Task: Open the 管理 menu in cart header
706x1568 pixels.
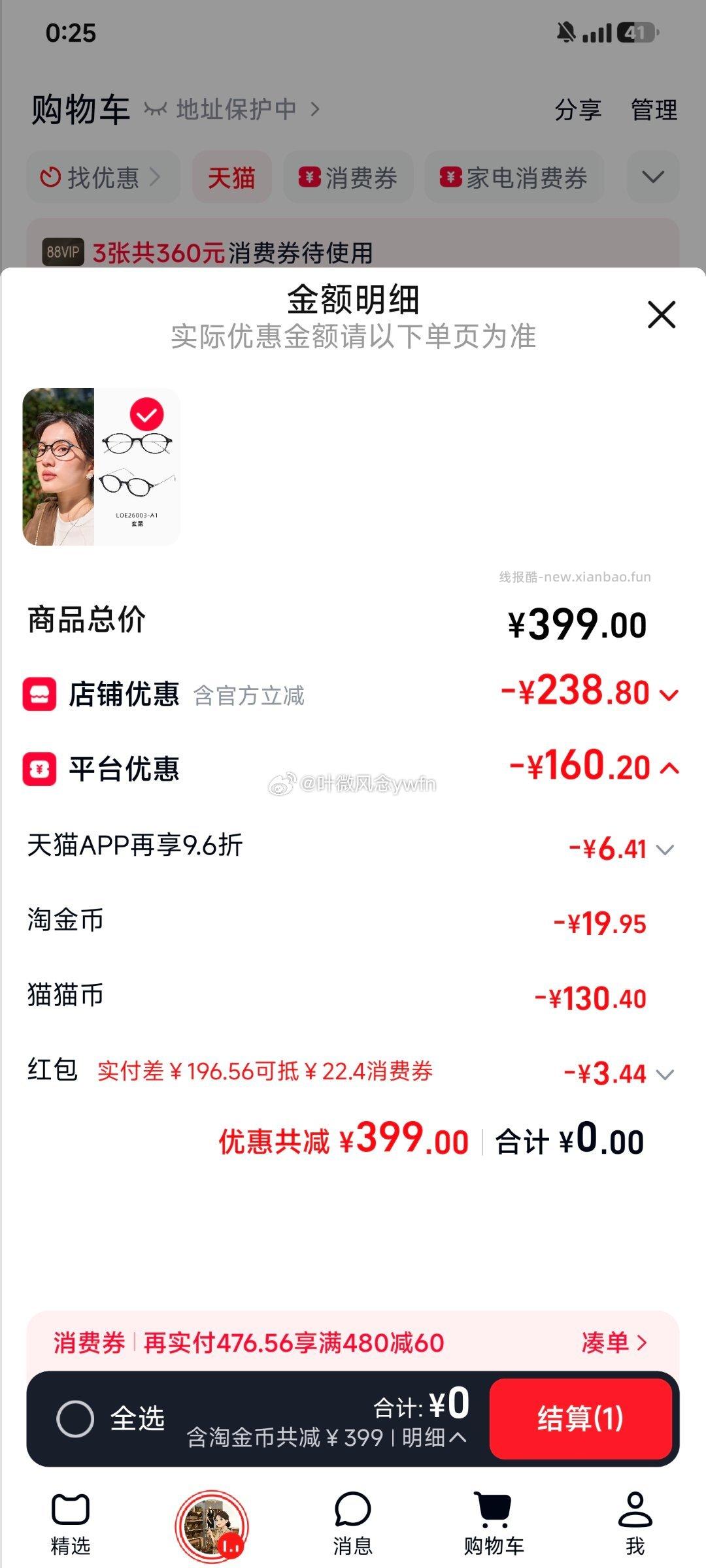Action: (654, 110)
